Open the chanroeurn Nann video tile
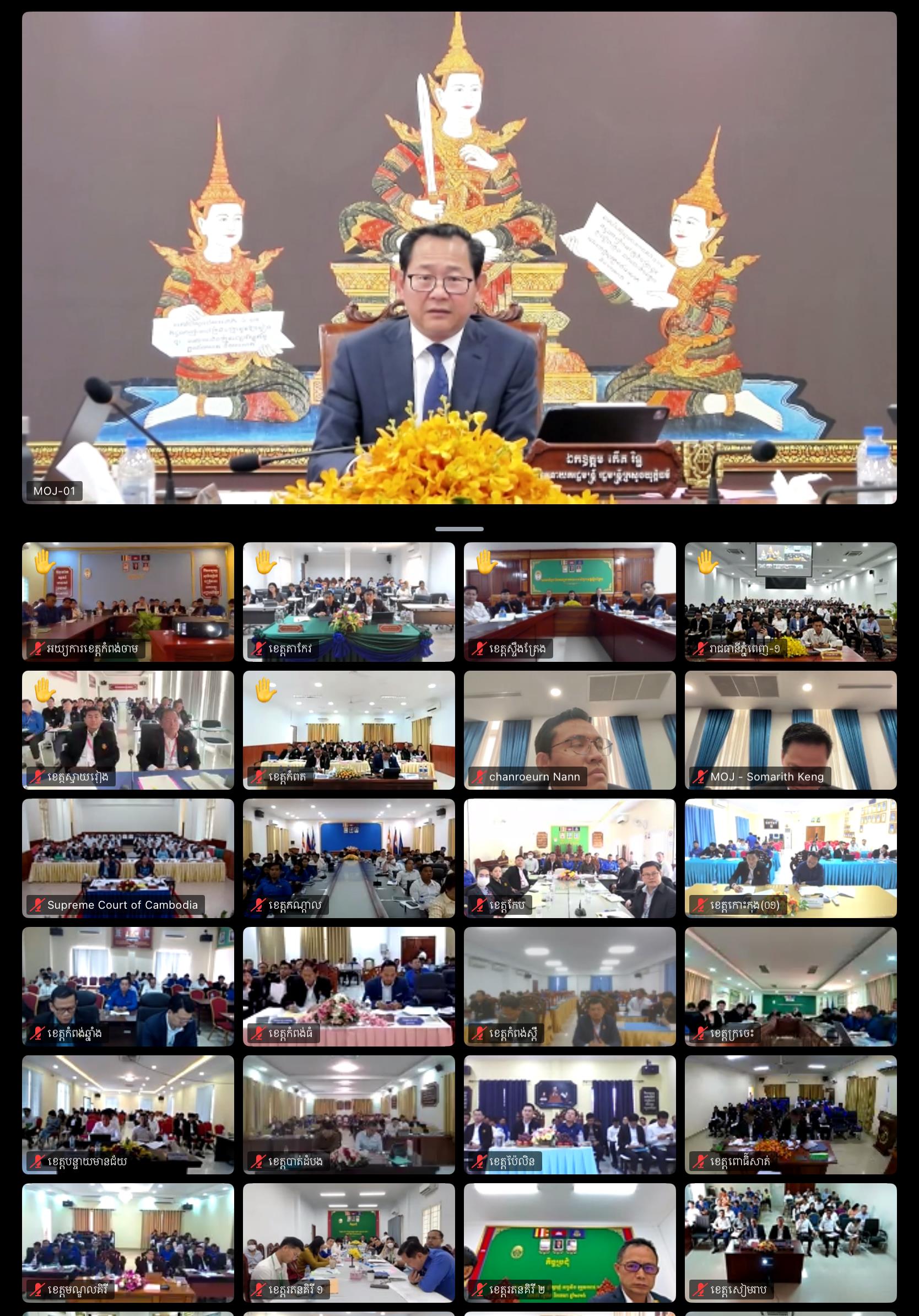 click(570, 730)
